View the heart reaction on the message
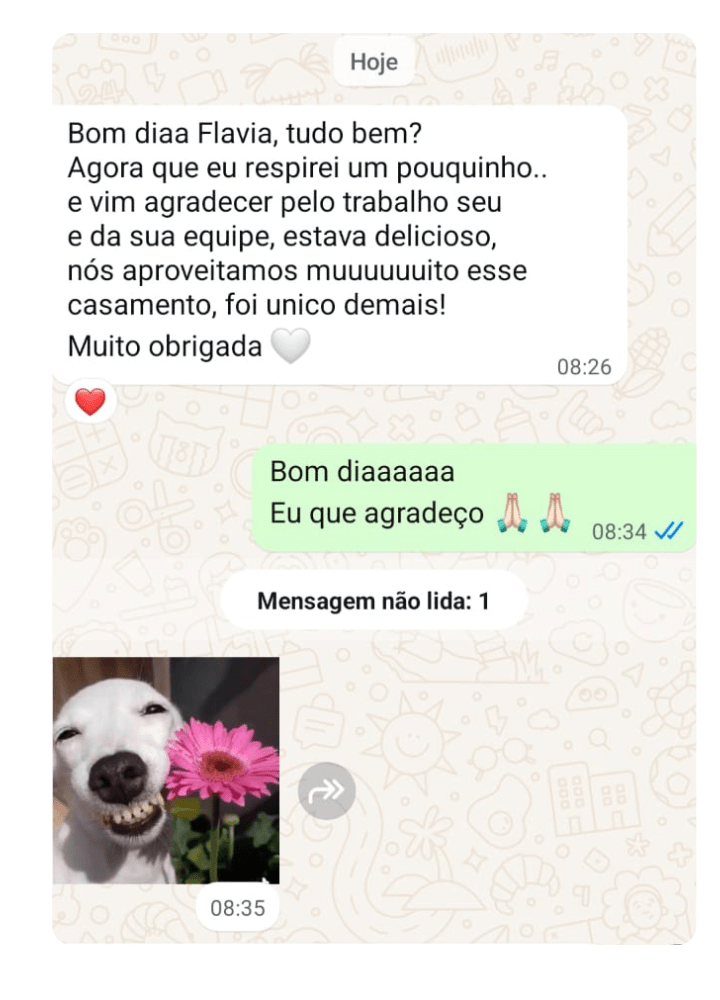This screenshot has width=720, height=1000. coord(90,401)
